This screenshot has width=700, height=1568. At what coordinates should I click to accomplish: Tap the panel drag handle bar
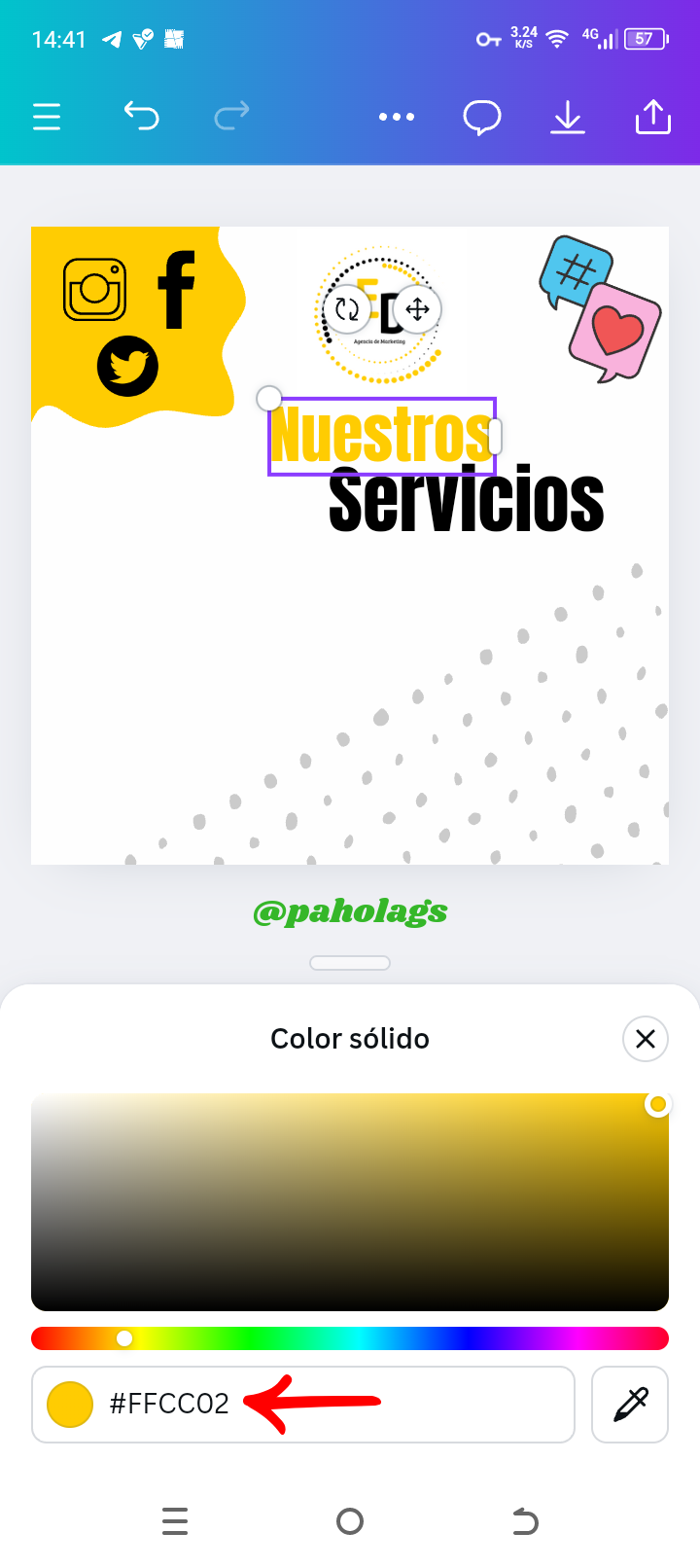(350, 963)
